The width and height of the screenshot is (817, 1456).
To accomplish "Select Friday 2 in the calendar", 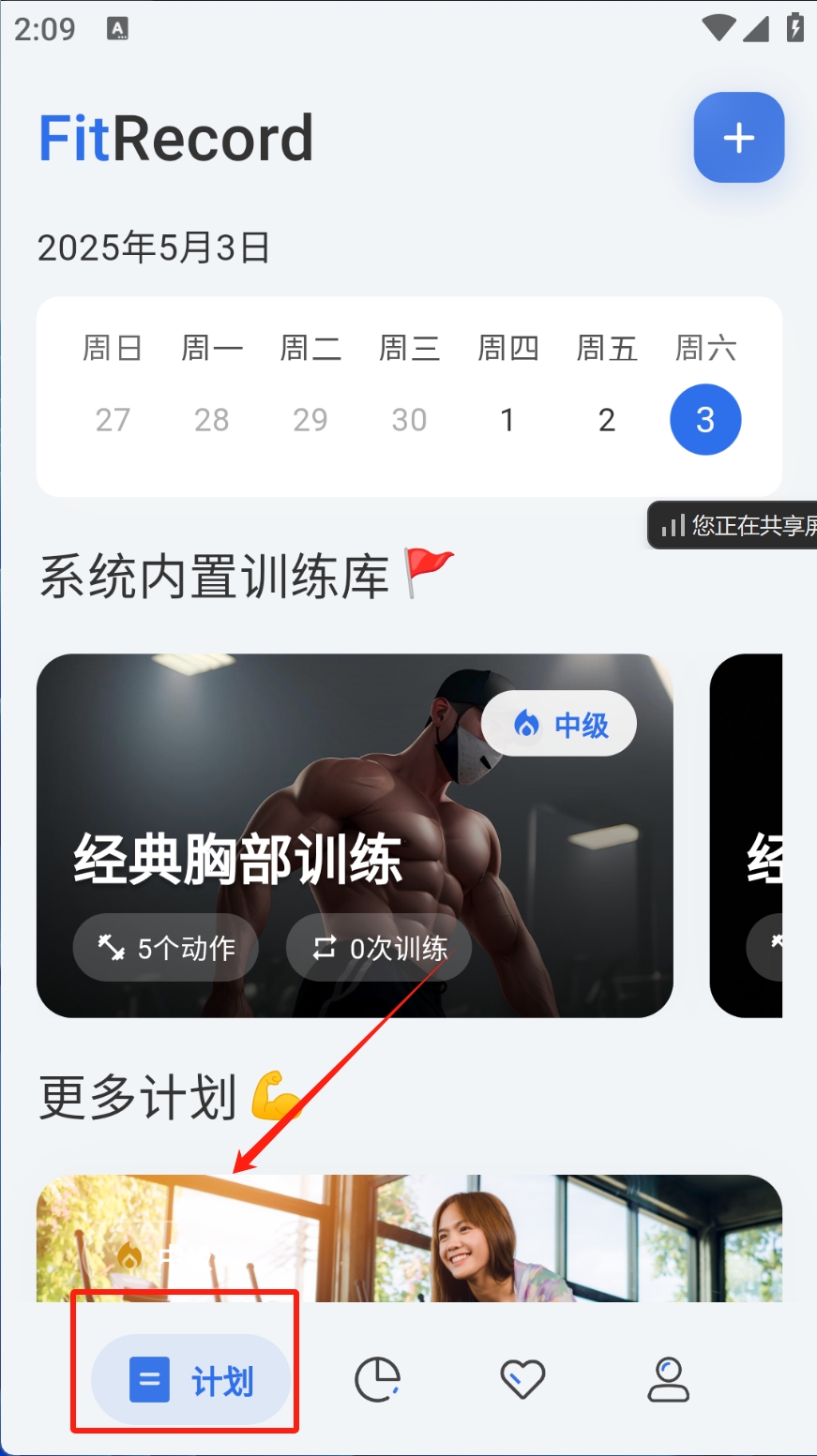I will pyautogui.click(x=606, y=420).
